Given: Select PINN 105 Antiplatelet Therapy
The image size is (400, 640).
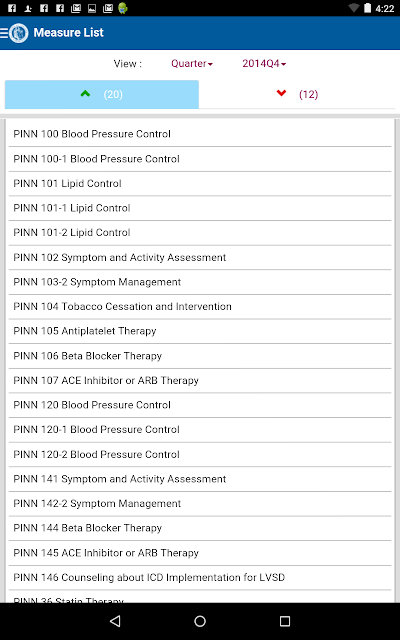Looking at the screenshot, I should (x=200, y=331).
